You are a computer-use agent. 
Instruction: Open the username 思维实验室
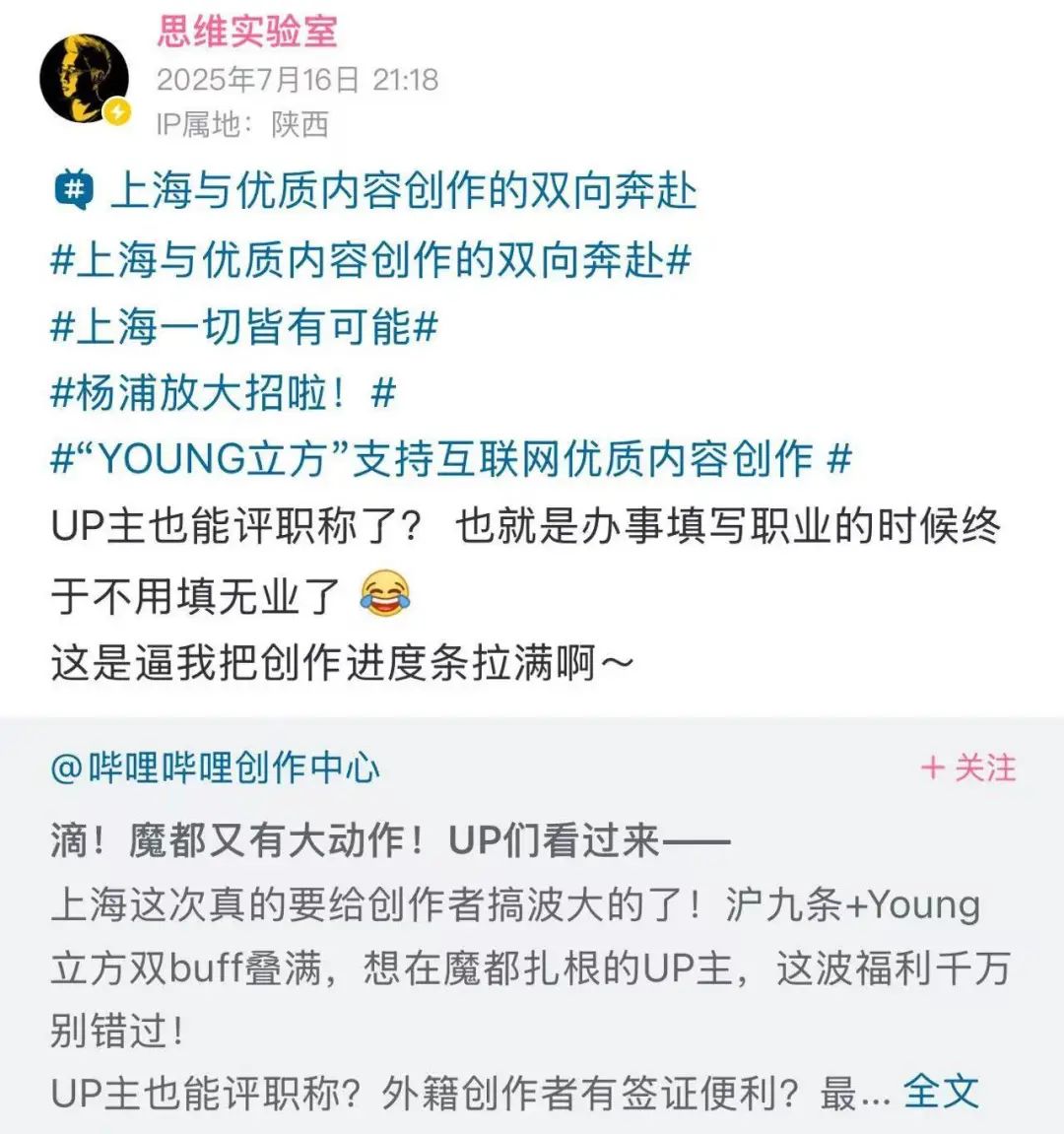(246, 33)
